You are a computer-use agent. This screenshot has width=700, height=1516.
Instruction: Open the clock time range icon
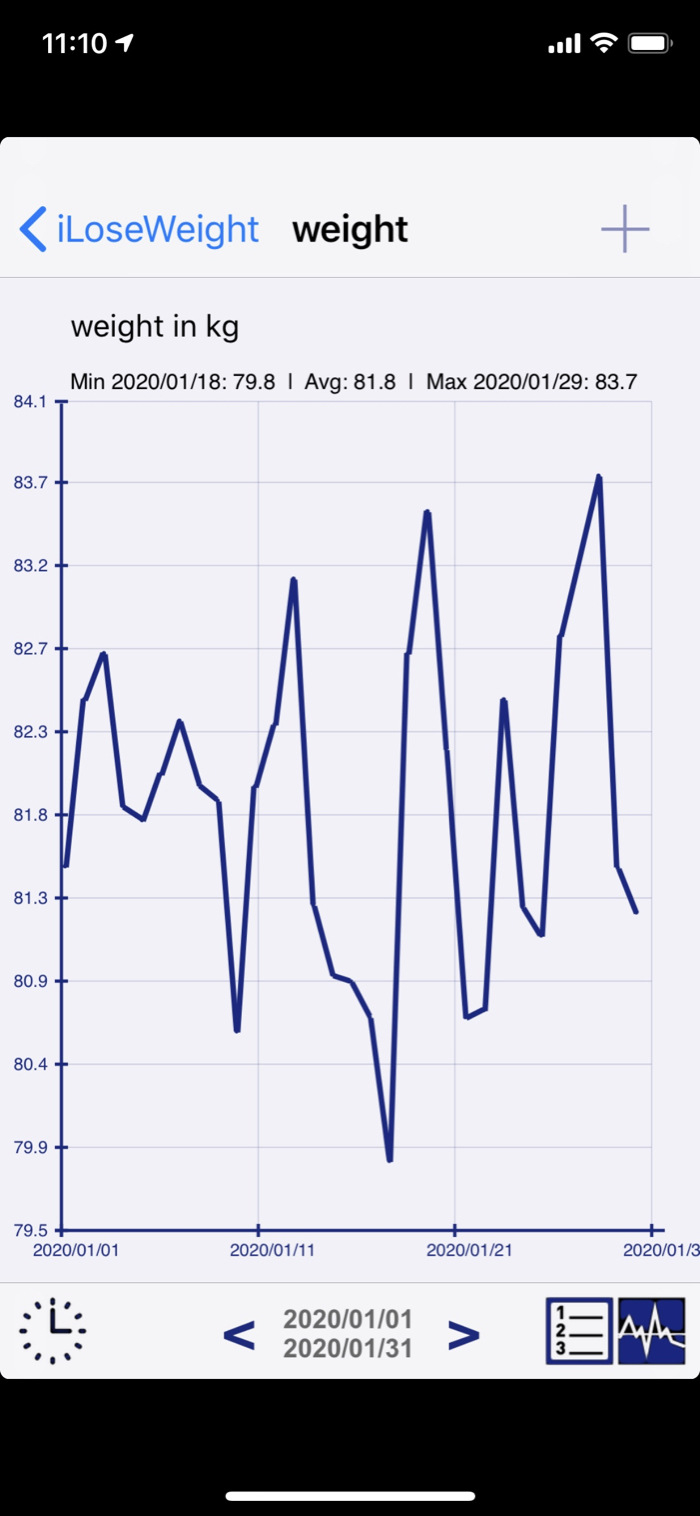tap(53, 1331)
